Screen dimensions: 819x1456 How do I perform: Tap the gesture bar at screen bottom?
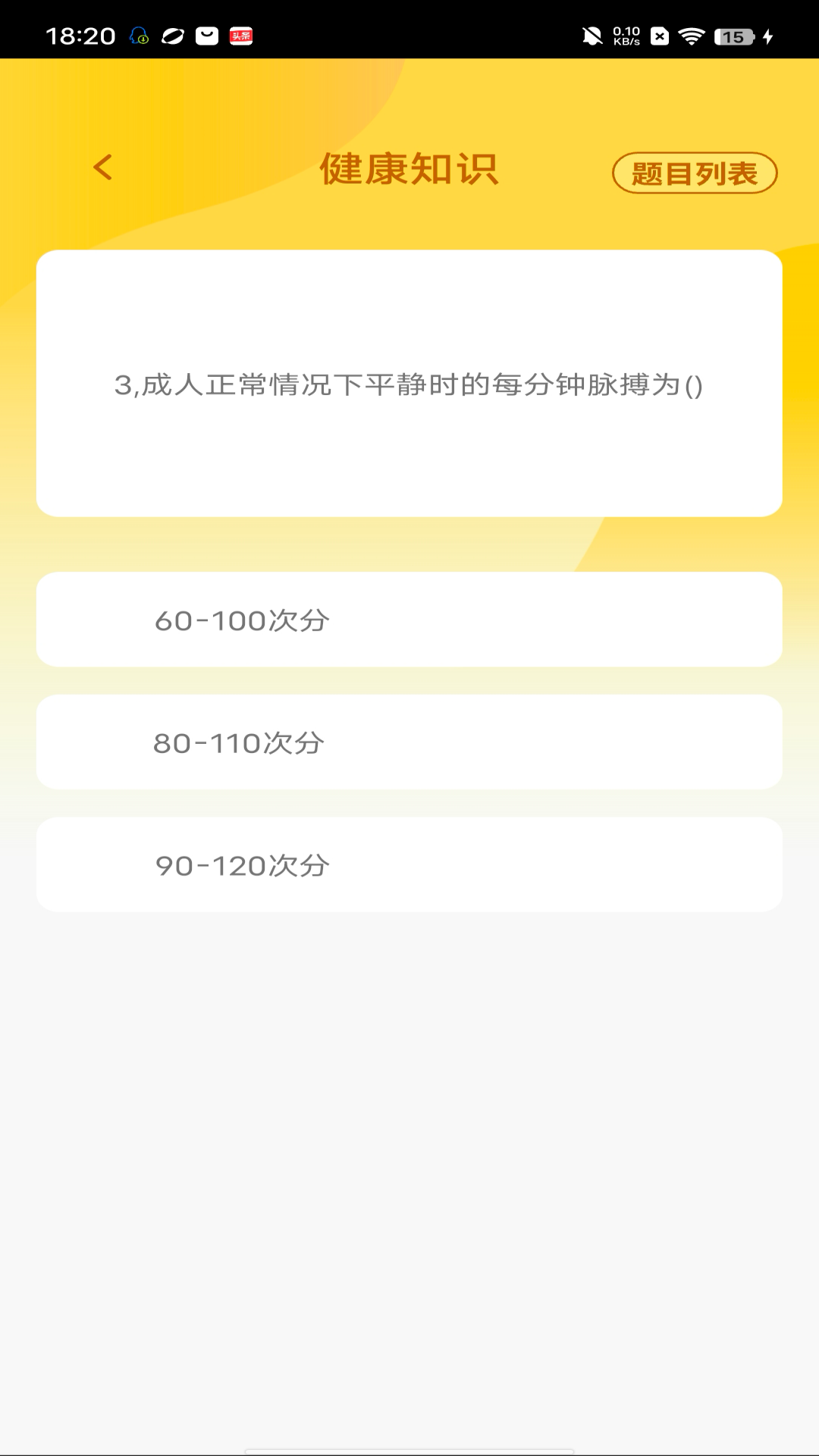point(409,1446)
